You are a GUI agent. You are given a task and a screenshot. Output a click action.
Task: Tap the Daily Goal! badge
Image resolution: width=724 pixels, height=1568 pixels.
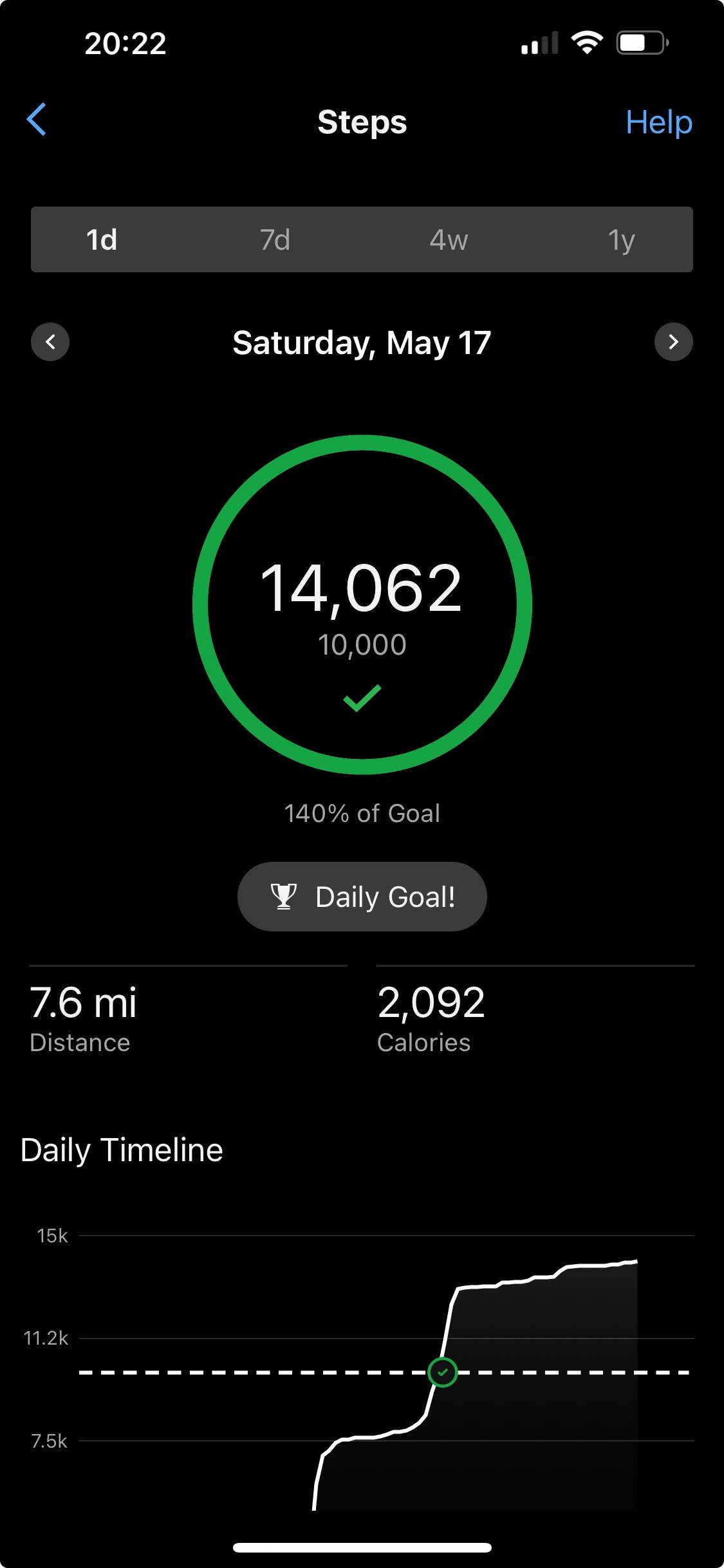[362, 897]
